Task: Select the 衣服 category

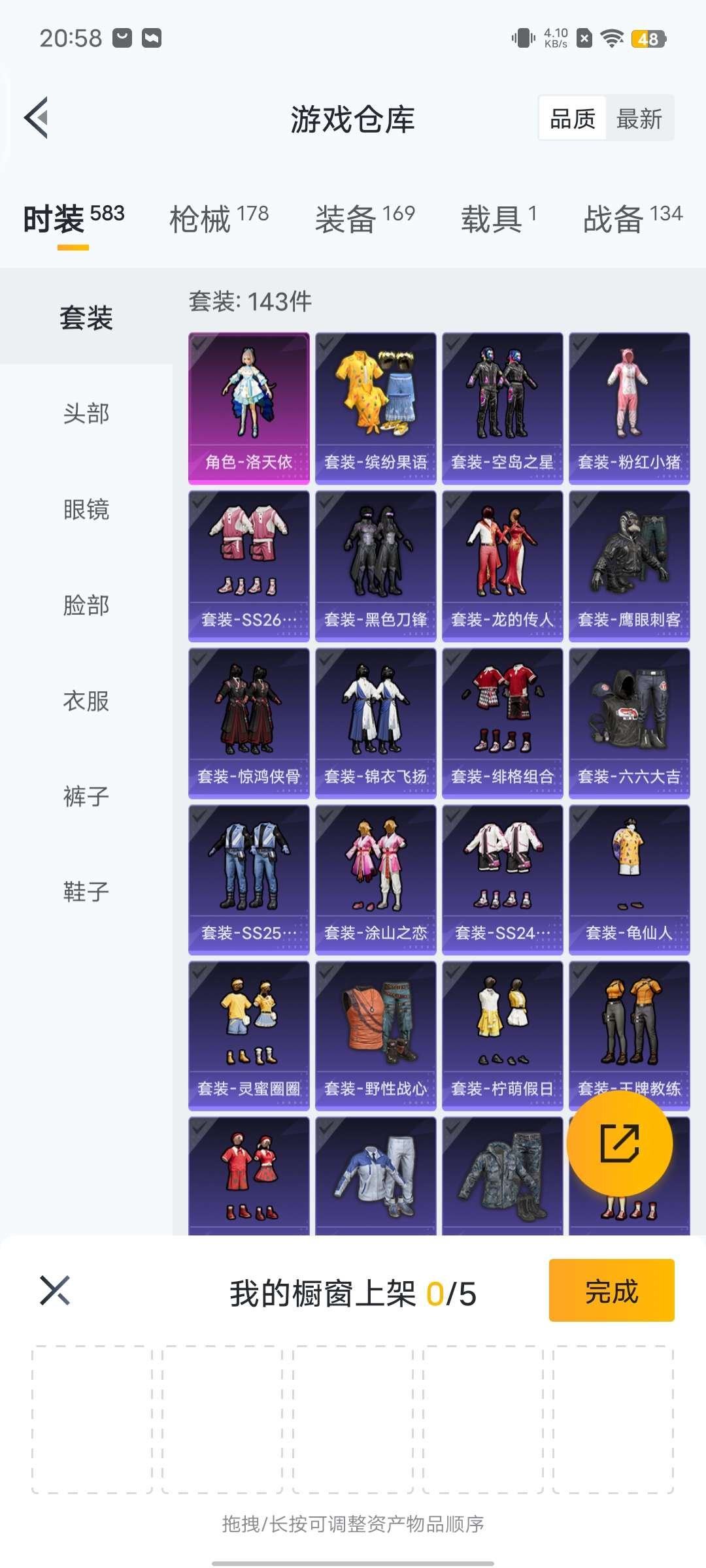Action: pyautogui.click(x=86, y=701)
